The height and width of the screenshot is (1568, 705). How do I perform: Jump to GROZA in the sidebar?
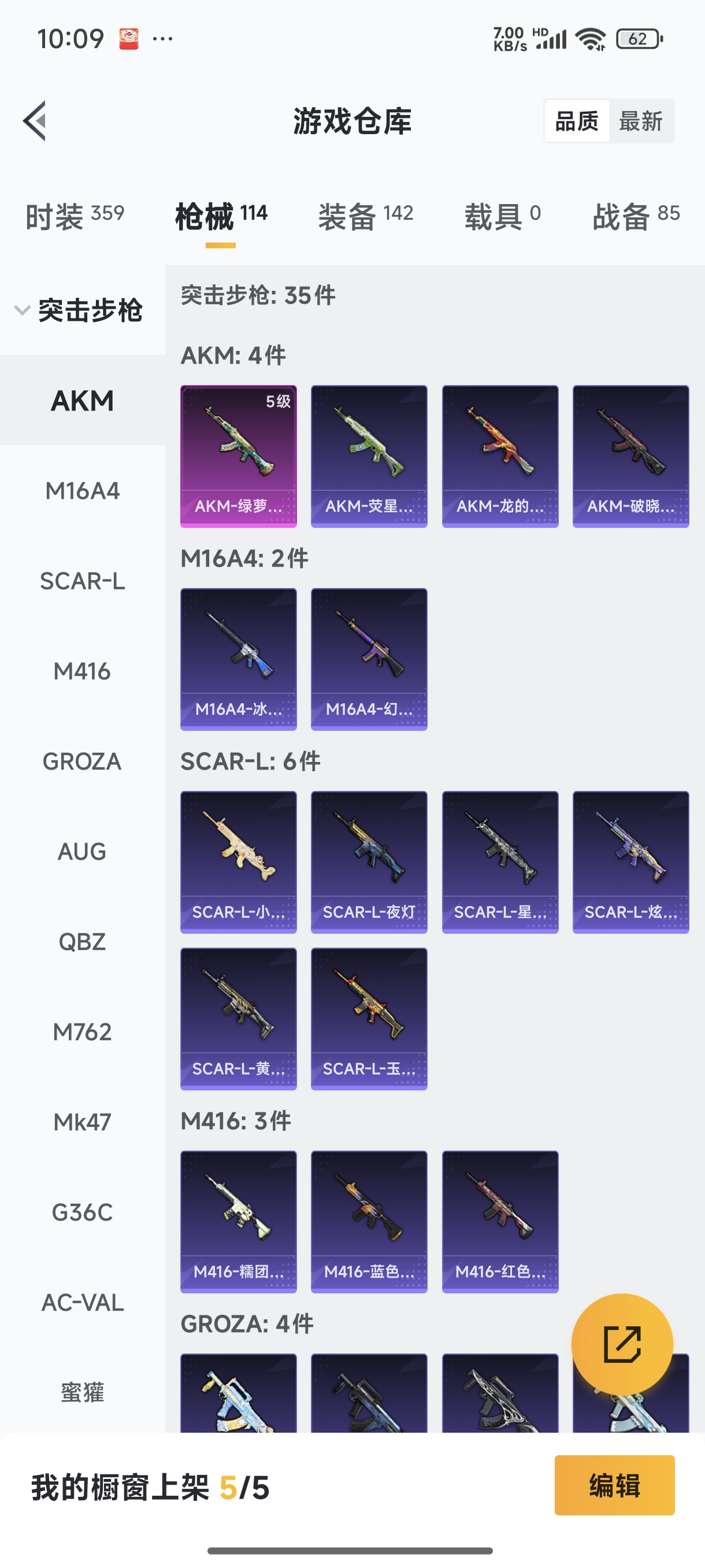(83, 761)
